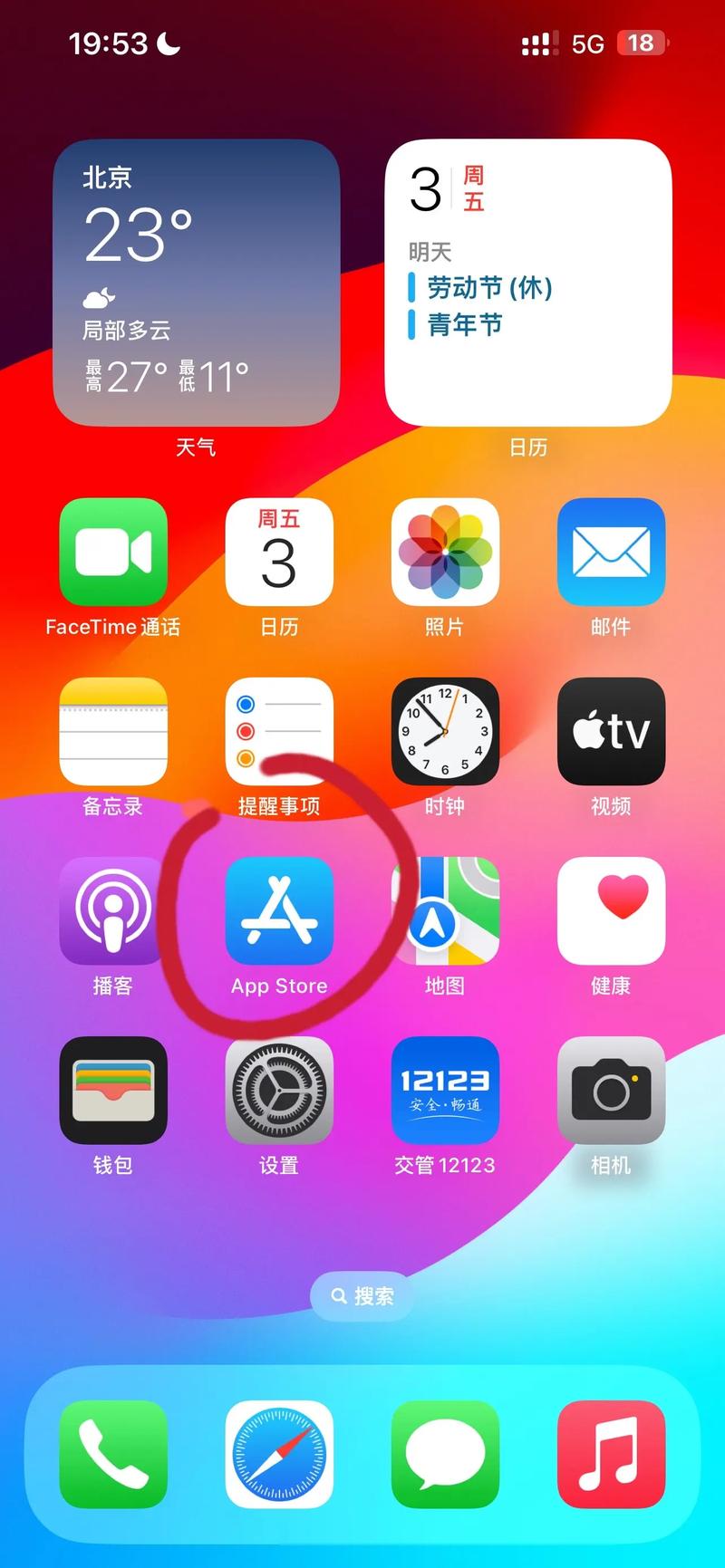725x1568 pixels.
Task: Open 设置 settings
Action: 279,1091
